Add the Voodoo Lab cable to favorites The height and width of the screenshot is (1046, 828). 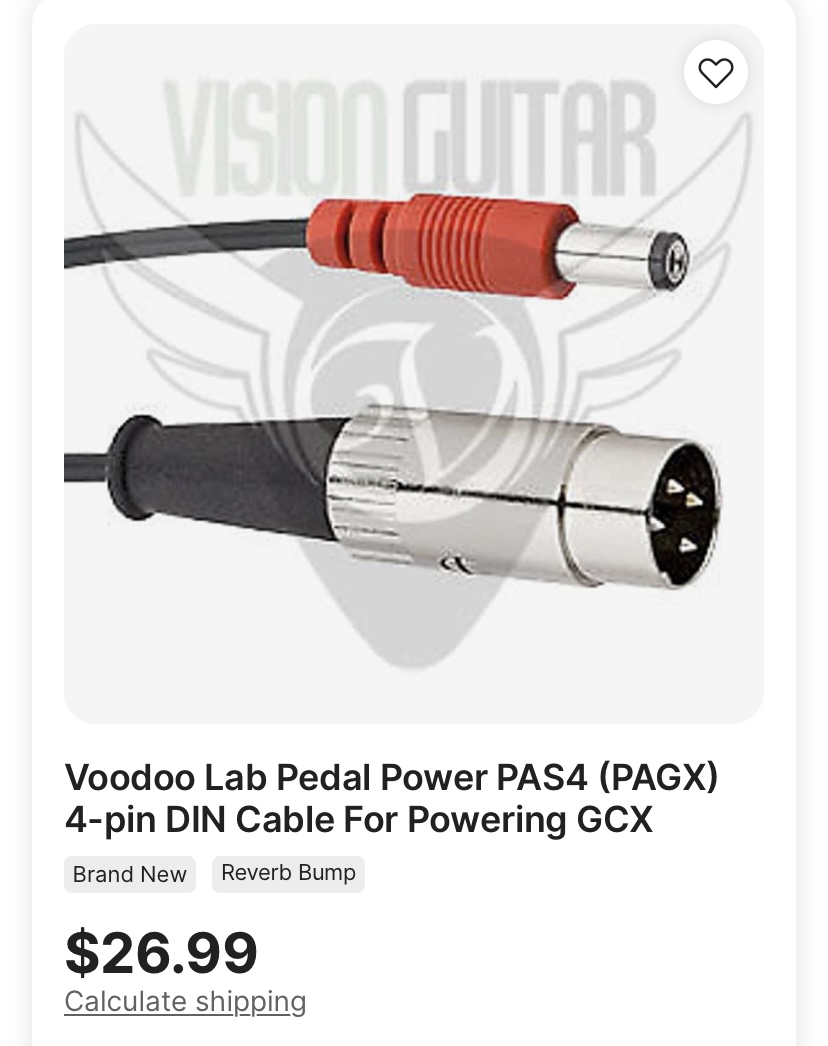click(x=715, y=73)
